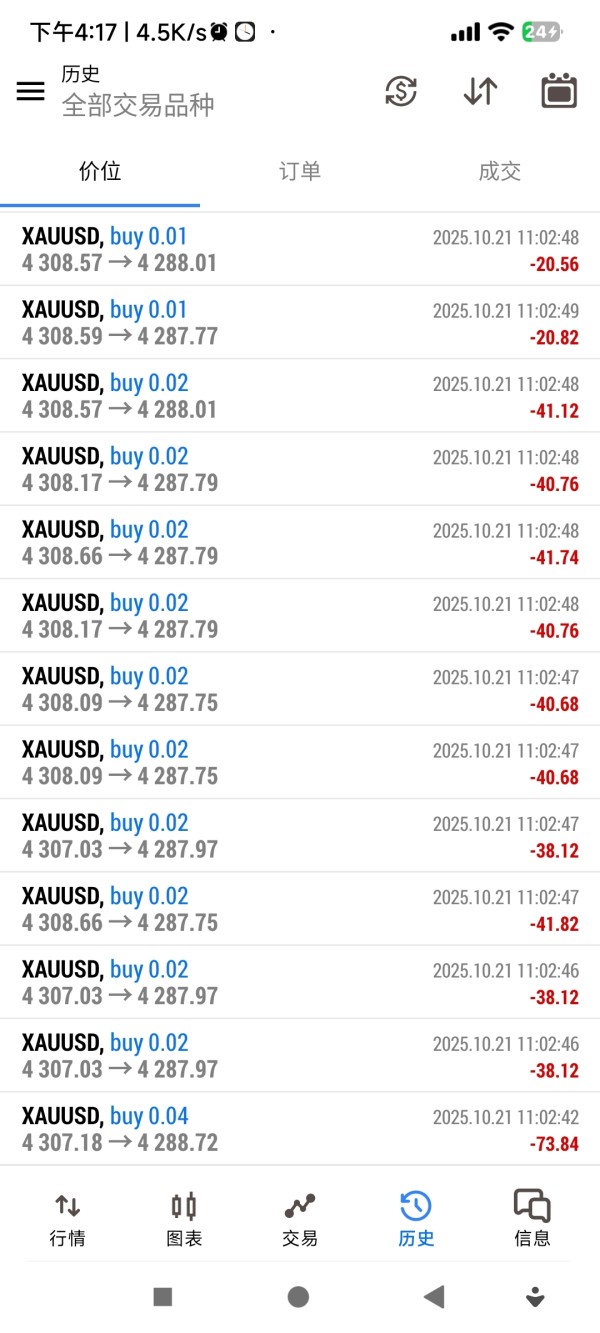
Task: Tap the system back triangle button
Action: (434, 1297)
